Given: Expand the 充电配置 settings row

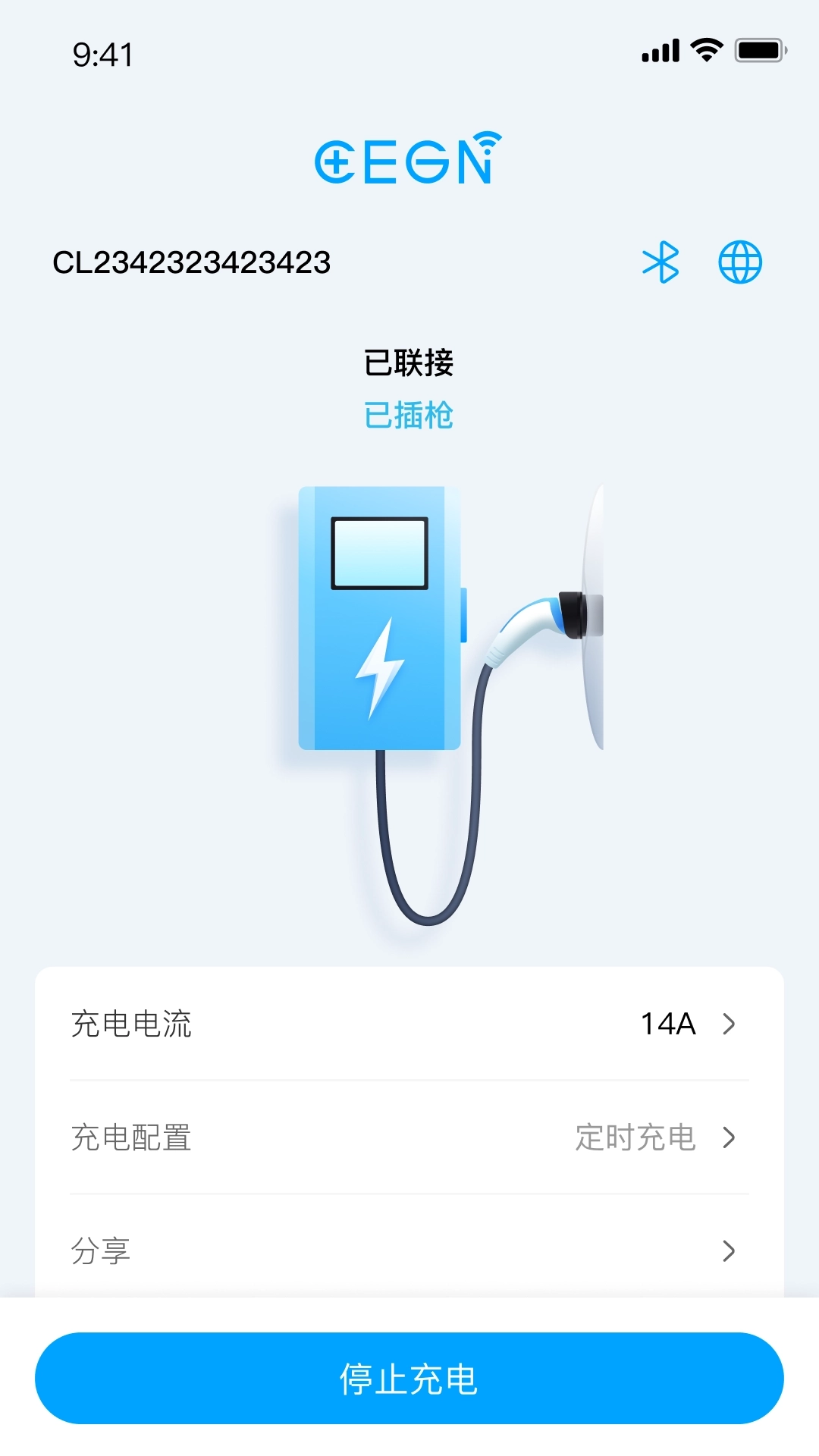Looking at the screenshot, I should (409, 1137).
